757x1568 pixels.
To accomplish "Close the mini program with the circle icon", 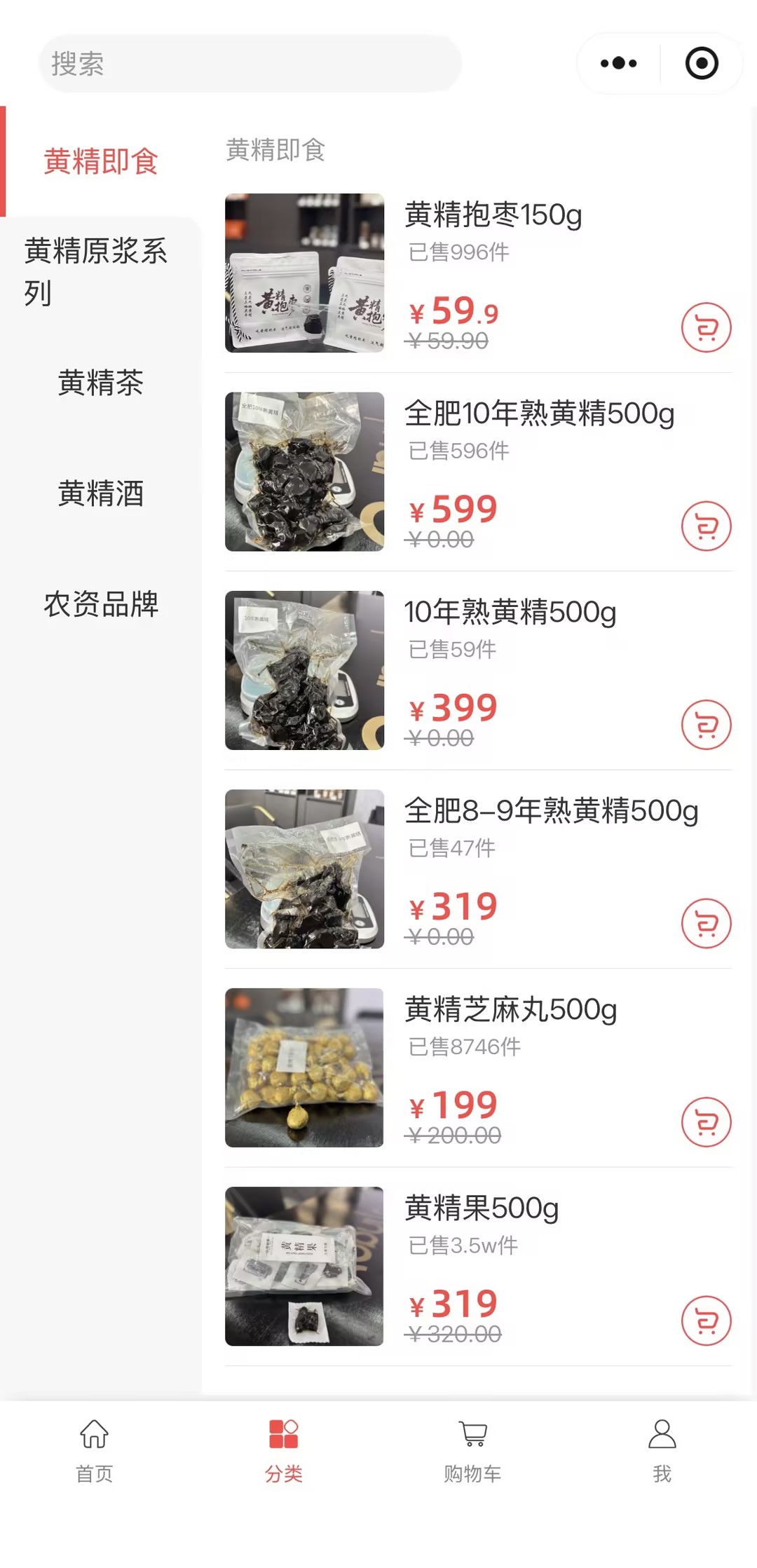I will 702,64.
